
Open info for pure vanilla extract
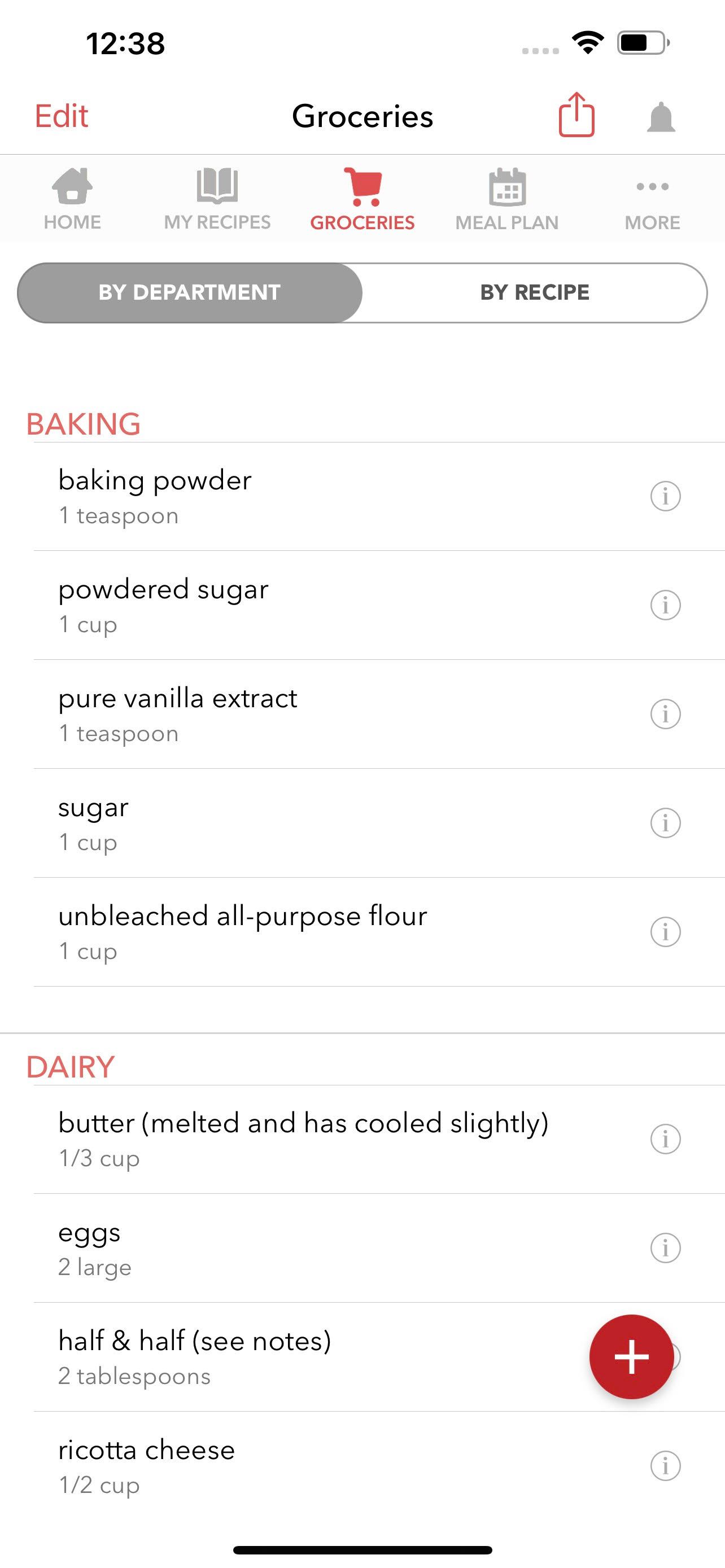click(x=666, y=713)
